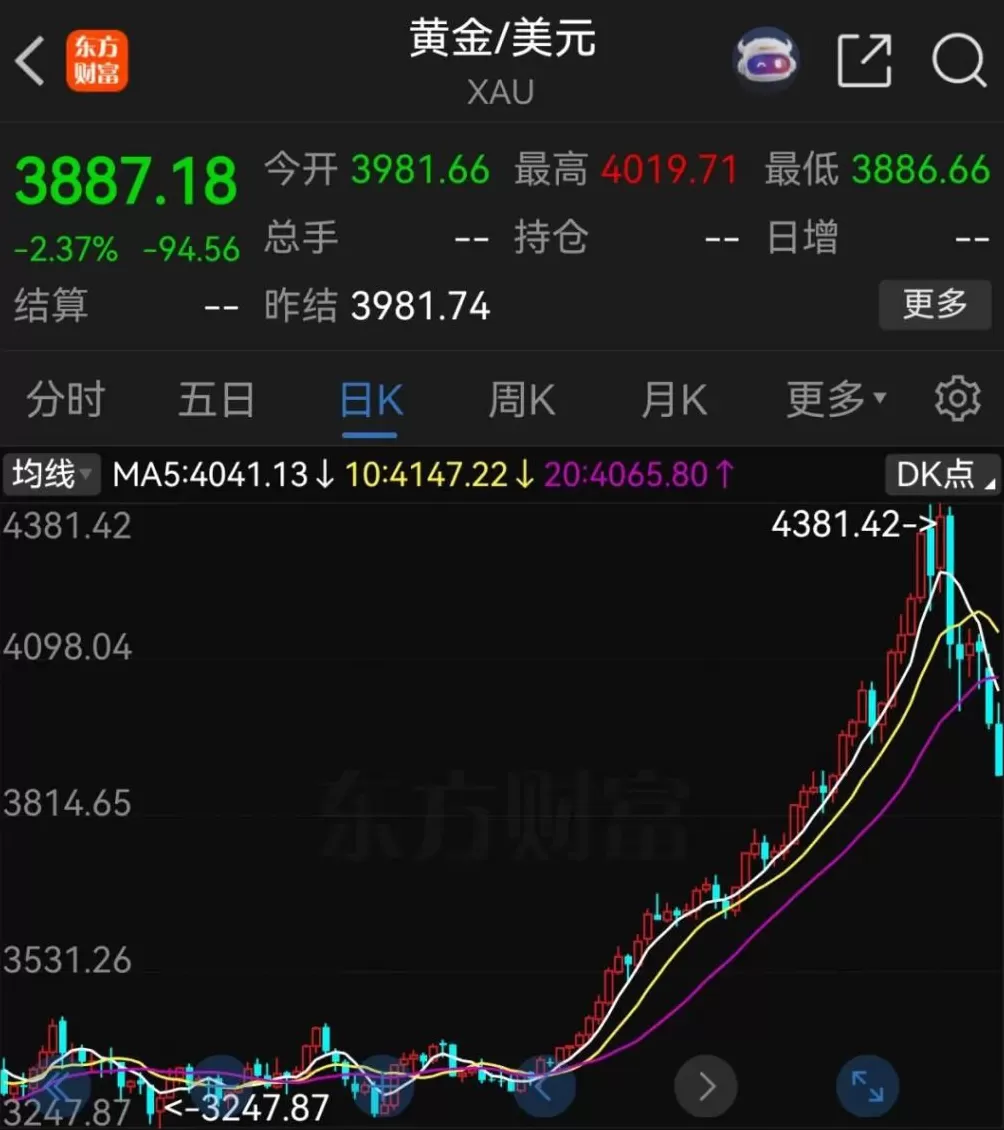
Task: Expand the 更多 chart period dropdown
Action: coord(833,398)
